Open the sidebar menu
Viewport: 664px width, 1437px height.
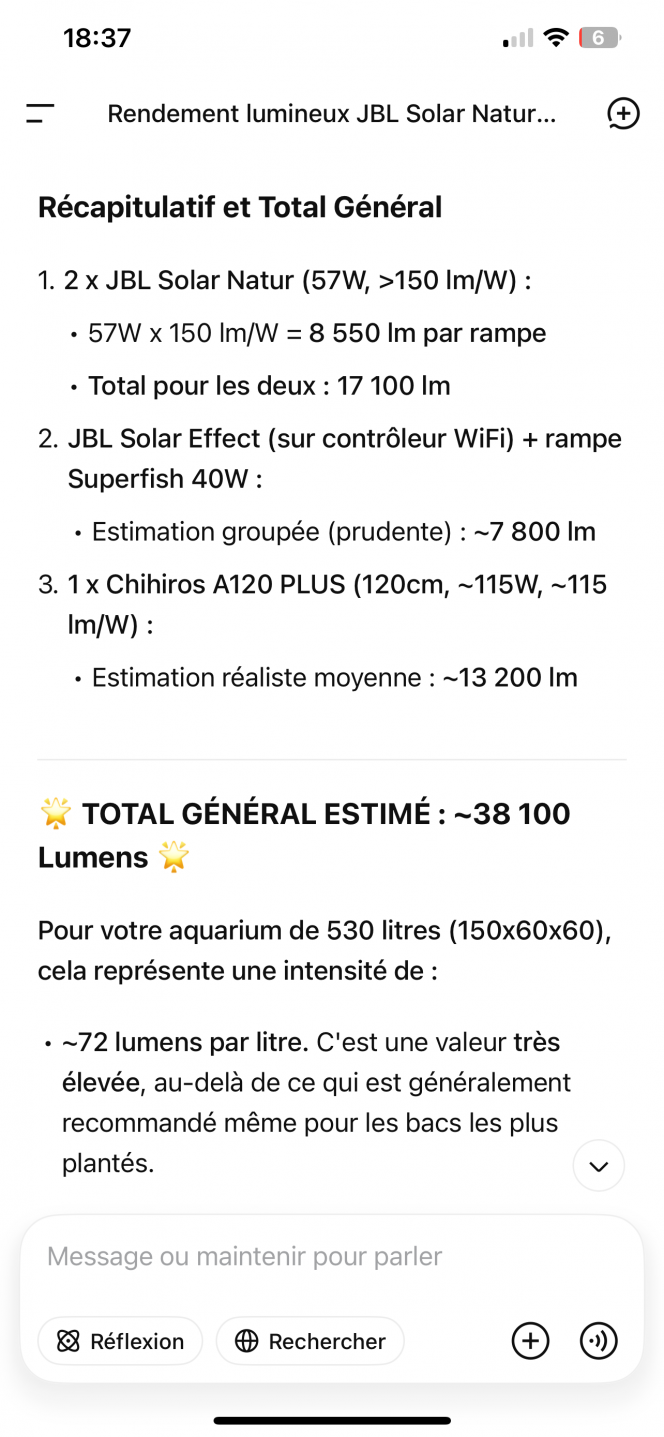(x=41, y=114)
